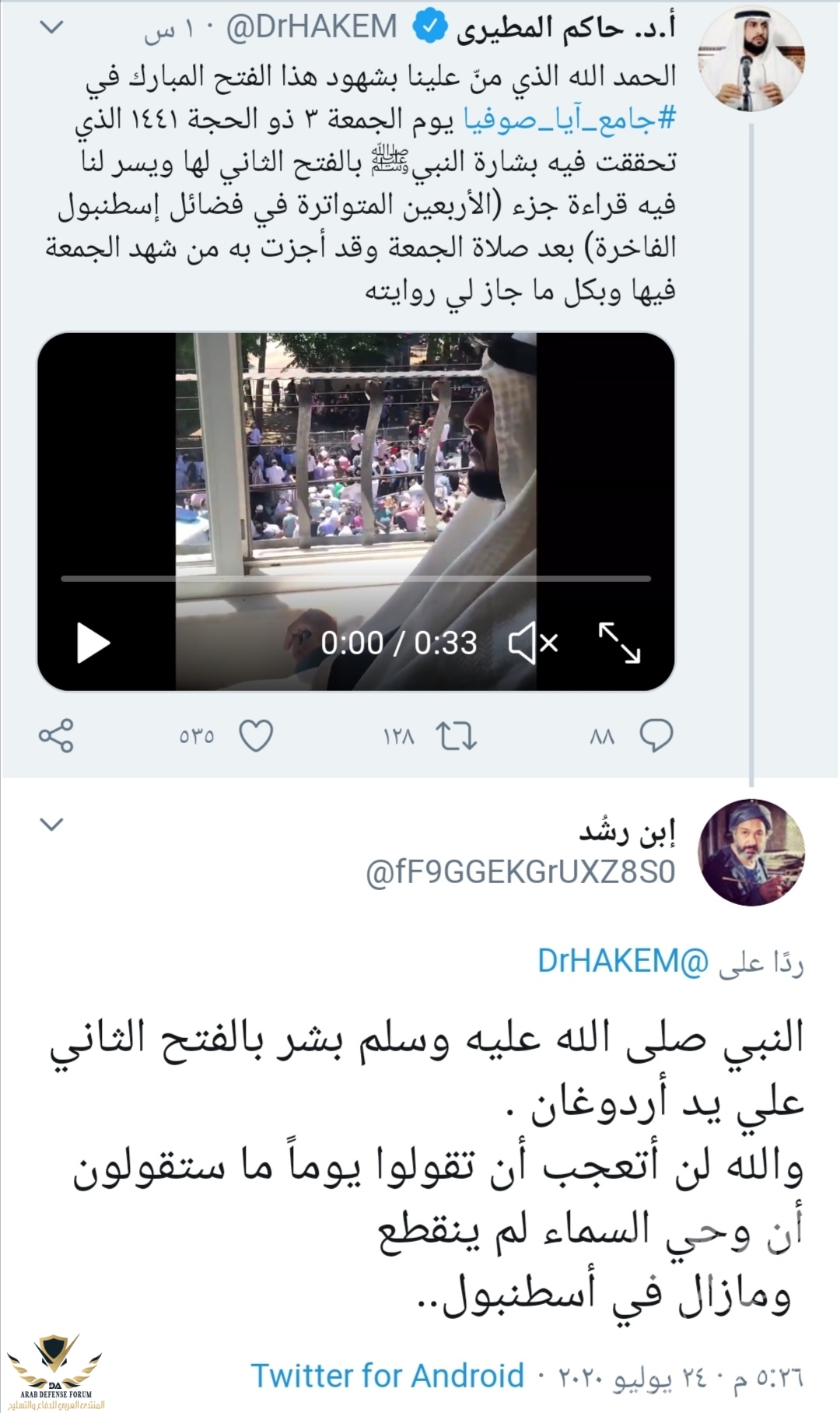Tap the Twitter for Android source link

point(387,1375)
